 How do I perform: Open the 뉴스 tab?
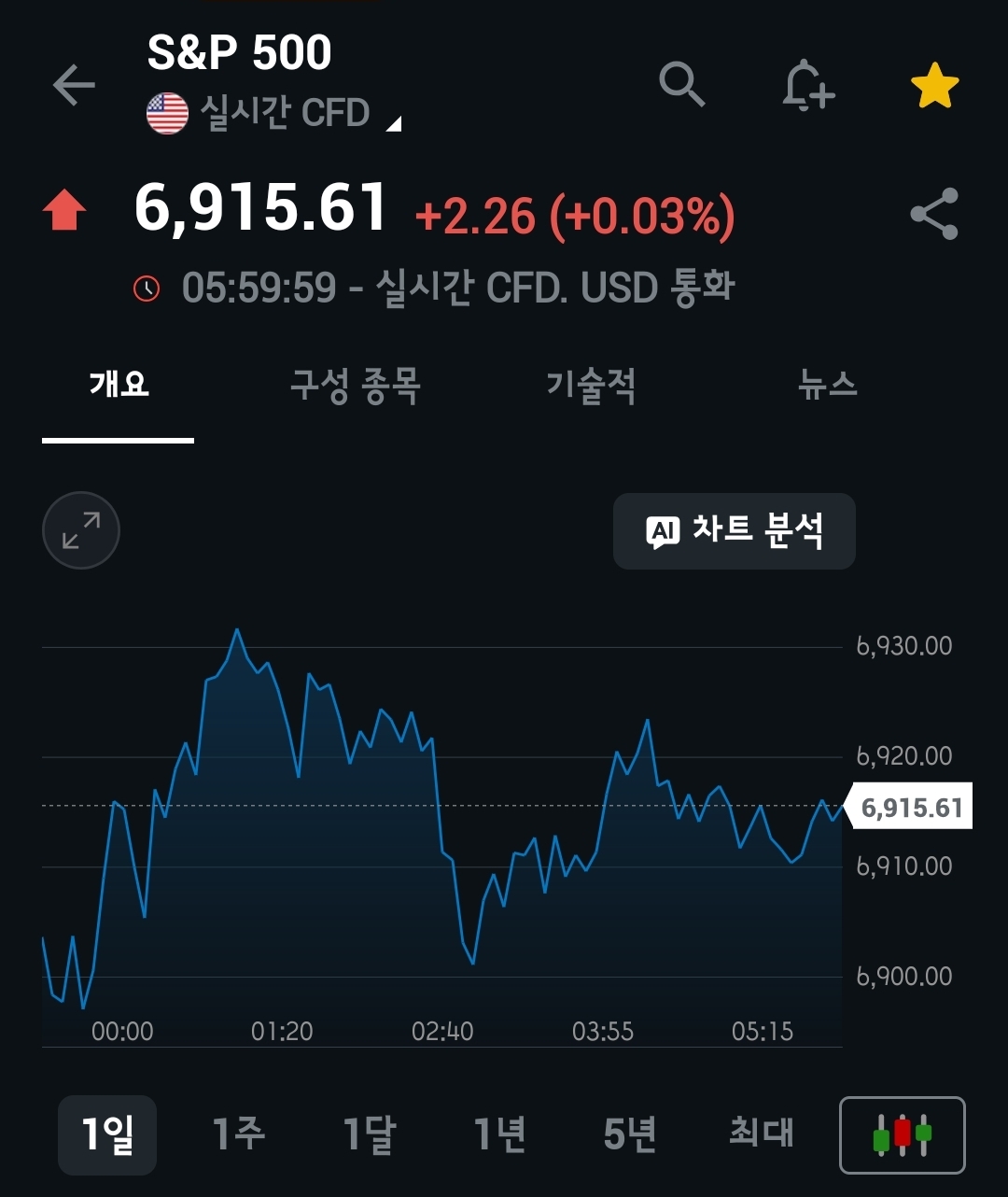(827, 385)
